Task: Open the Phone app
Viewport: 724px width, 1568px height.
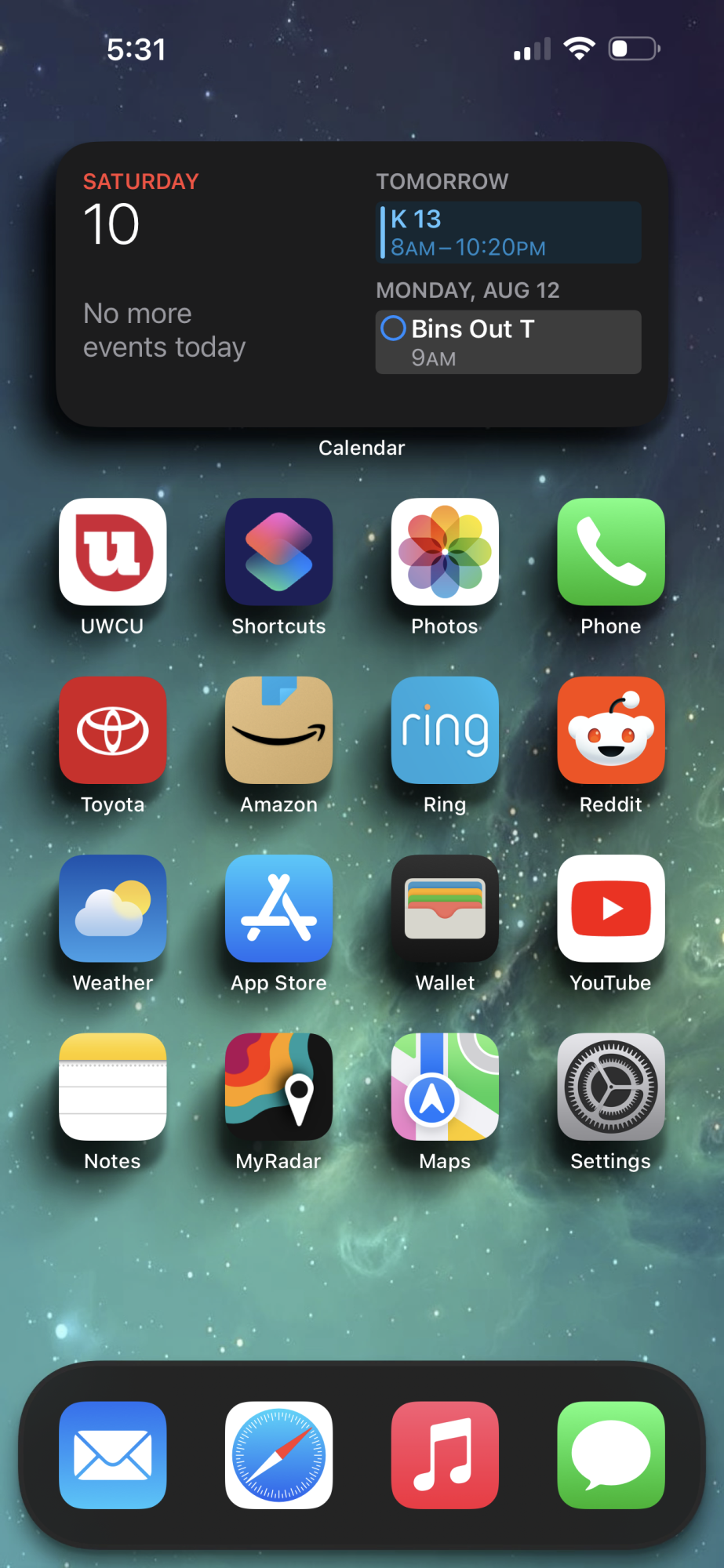Action: pos(610,552)
